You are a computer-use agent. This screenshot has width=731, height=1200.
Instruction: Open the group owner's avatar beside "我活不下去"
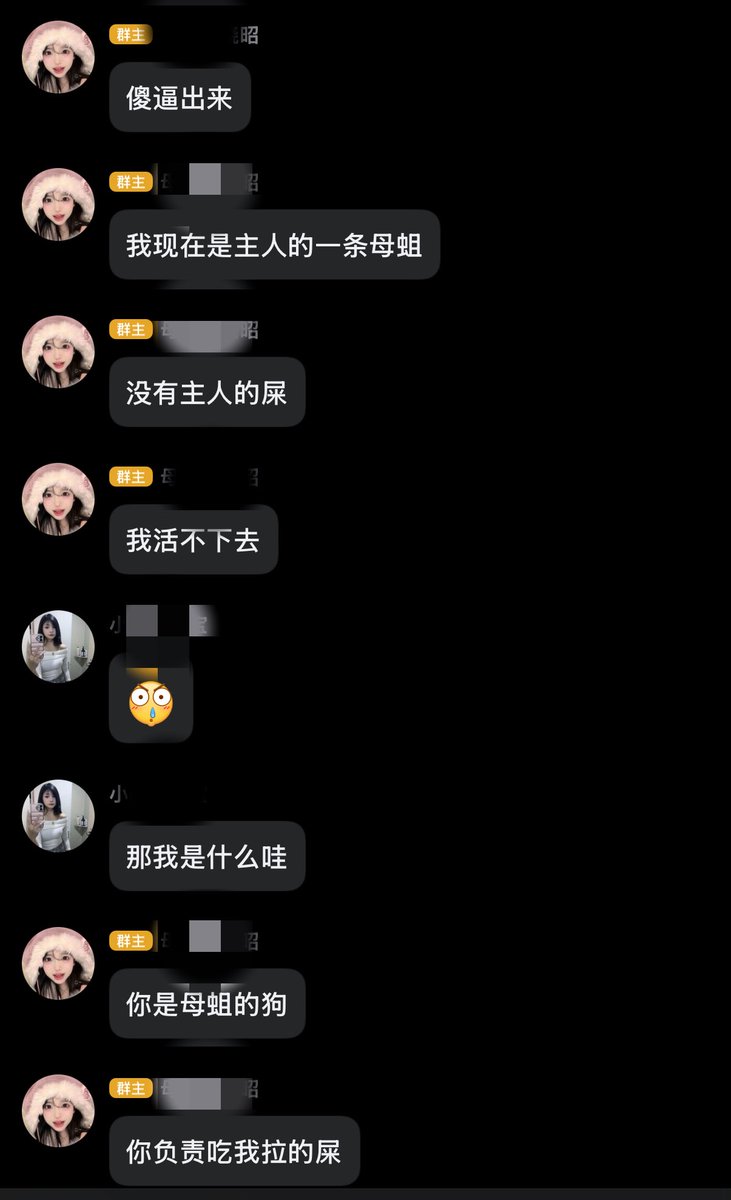(58, 499)
